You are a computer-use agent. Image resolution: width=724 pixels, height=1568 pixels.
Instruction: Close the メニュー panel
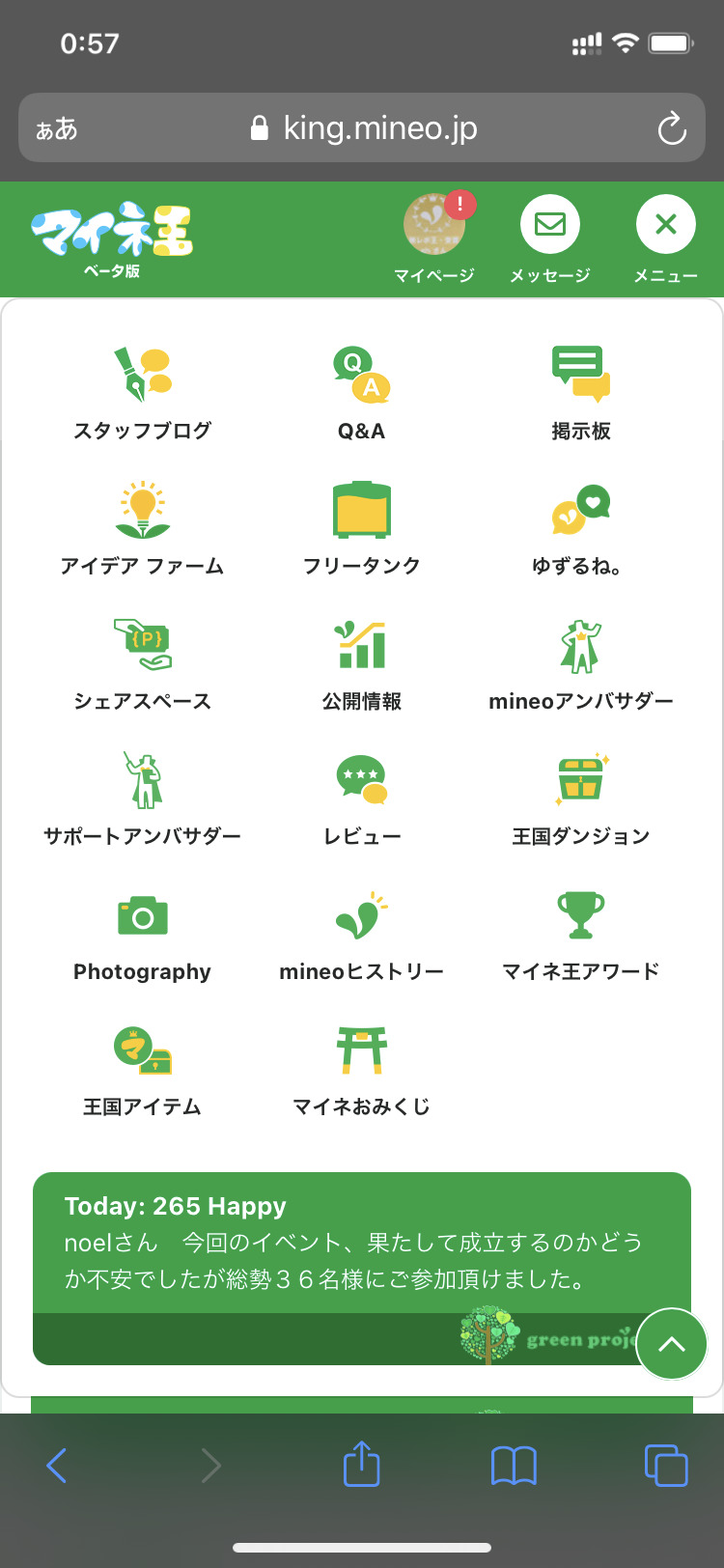pos(665,226)
